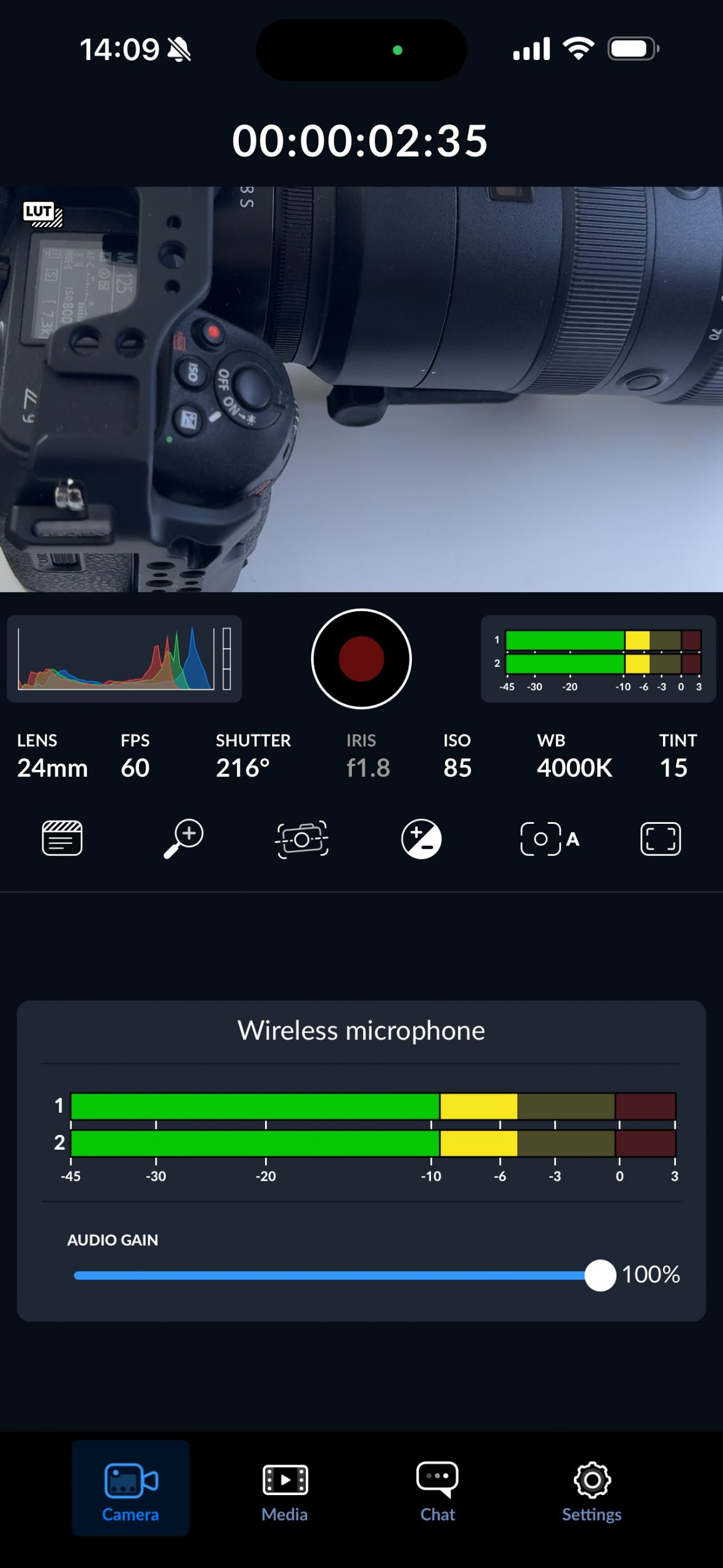Start recording with the red record button

tap(361, 659)
